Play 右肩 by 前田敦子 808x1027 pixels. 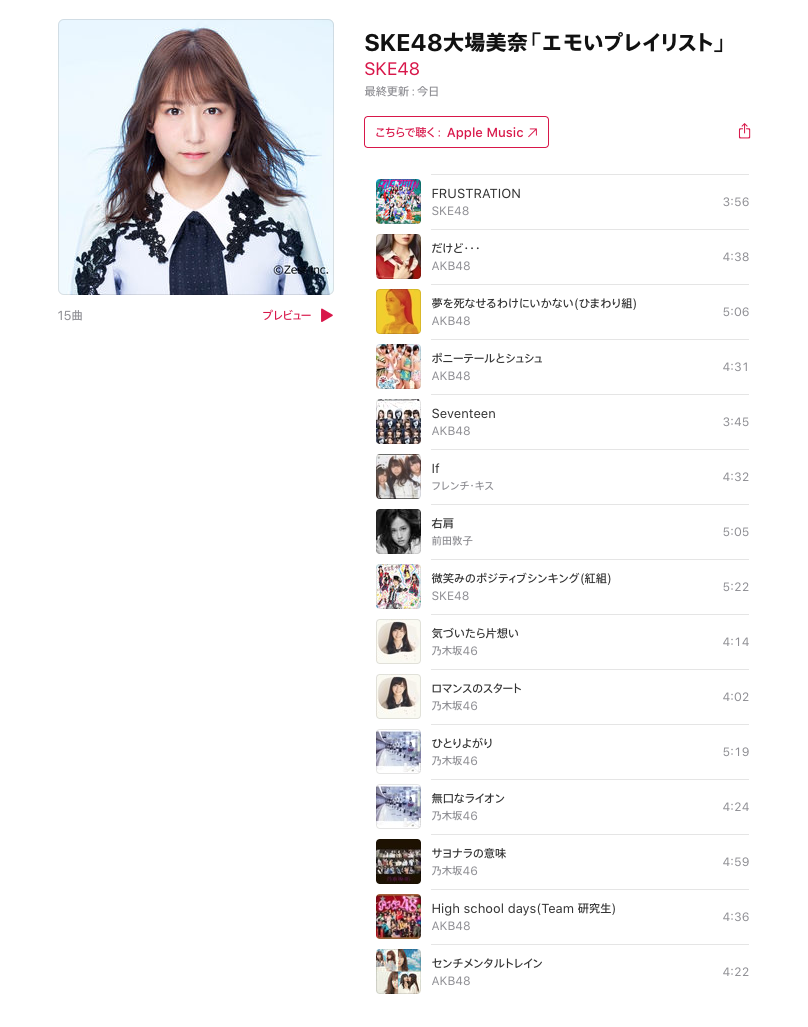[x=562, y=532]
